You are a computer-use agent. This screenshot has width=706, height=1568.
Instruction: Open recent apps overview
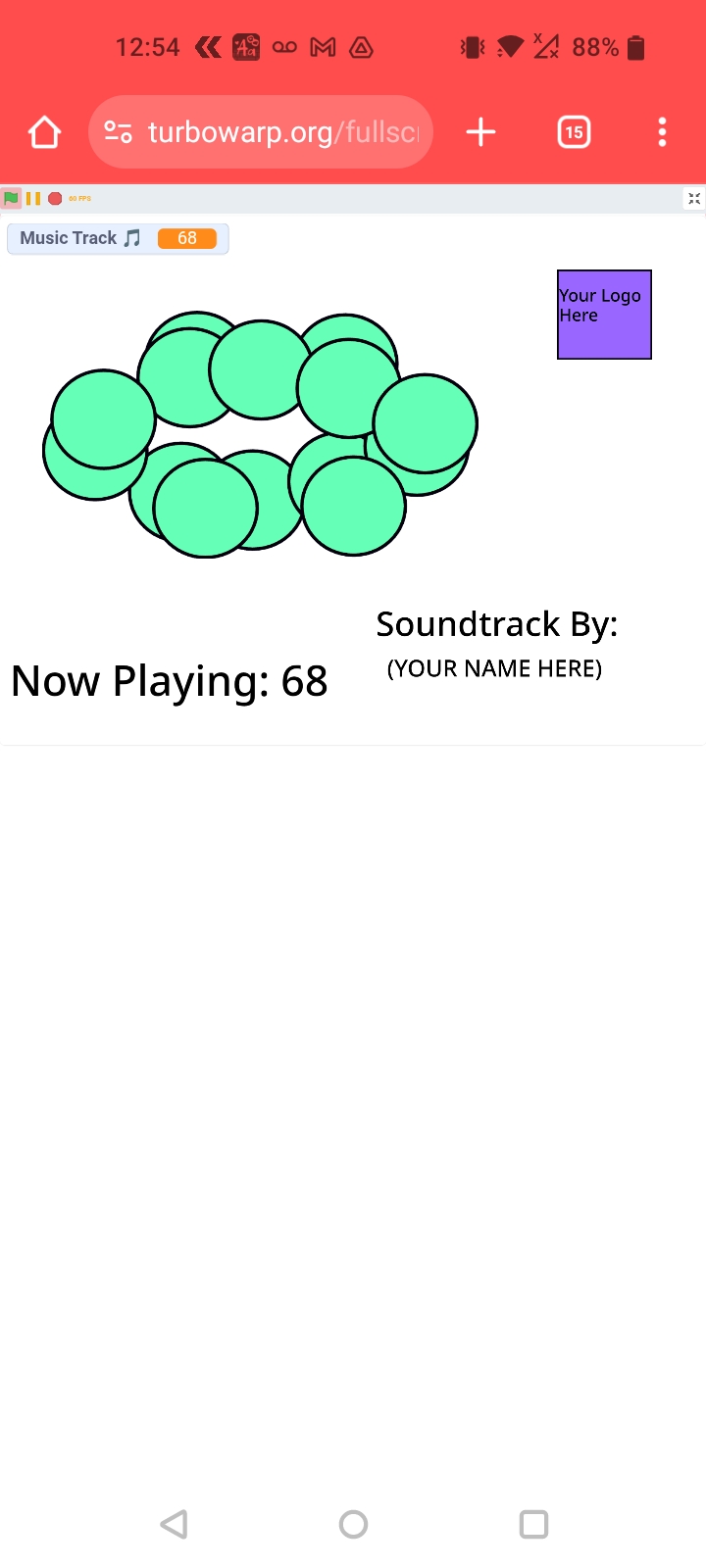(x=533, y=1524)
